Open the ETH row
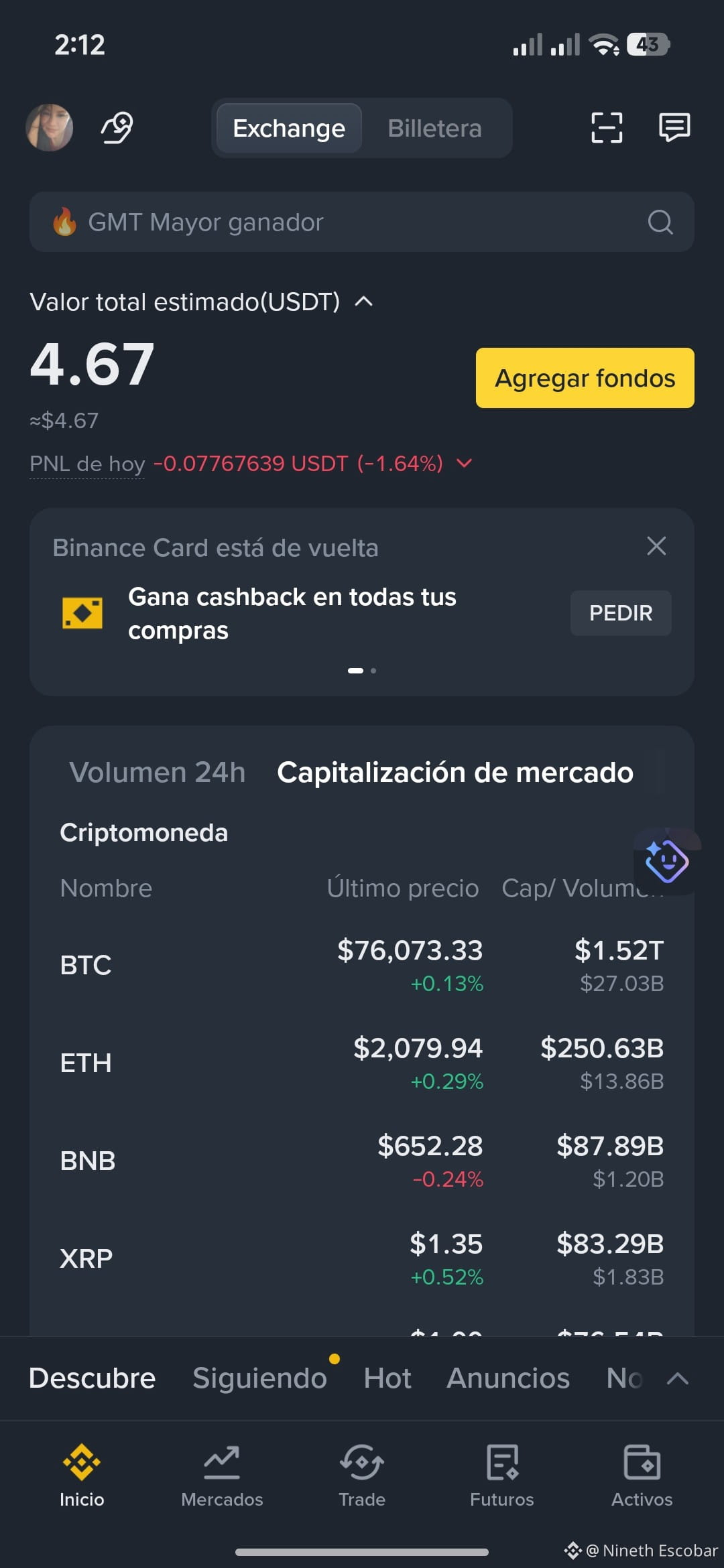This screenshot has width=724, height=1568. [362, 1063]
